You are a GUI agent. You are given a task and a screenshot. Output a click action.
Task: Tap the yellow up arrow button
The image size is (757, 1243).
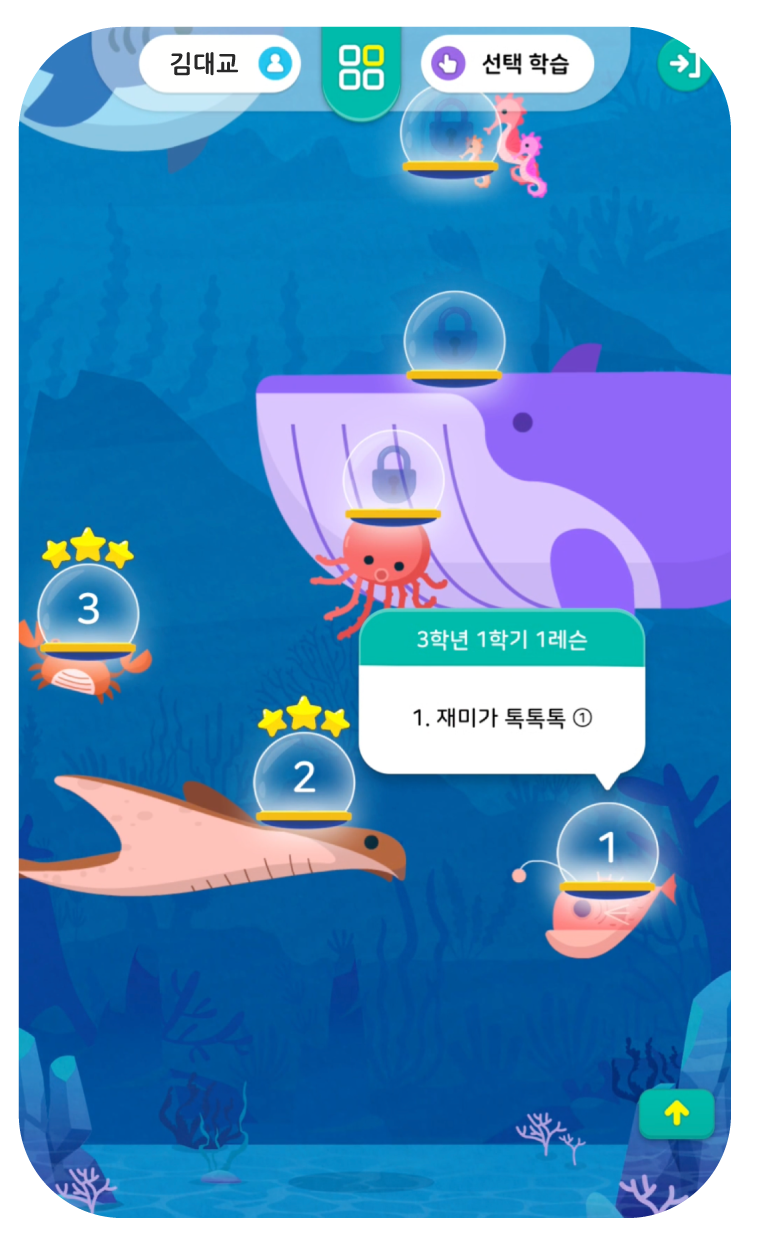click(677, 1114)
